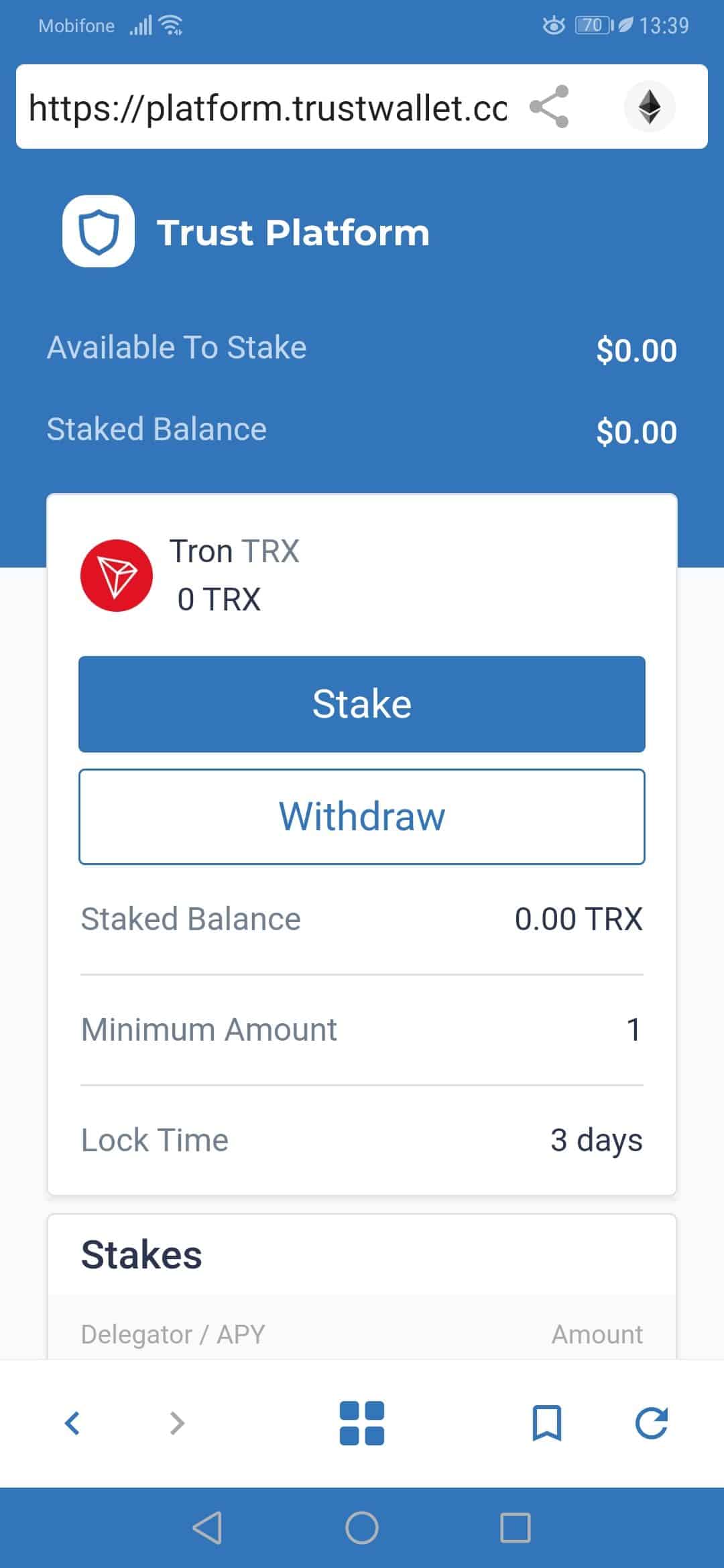Share the current page link

pos(549,107)
